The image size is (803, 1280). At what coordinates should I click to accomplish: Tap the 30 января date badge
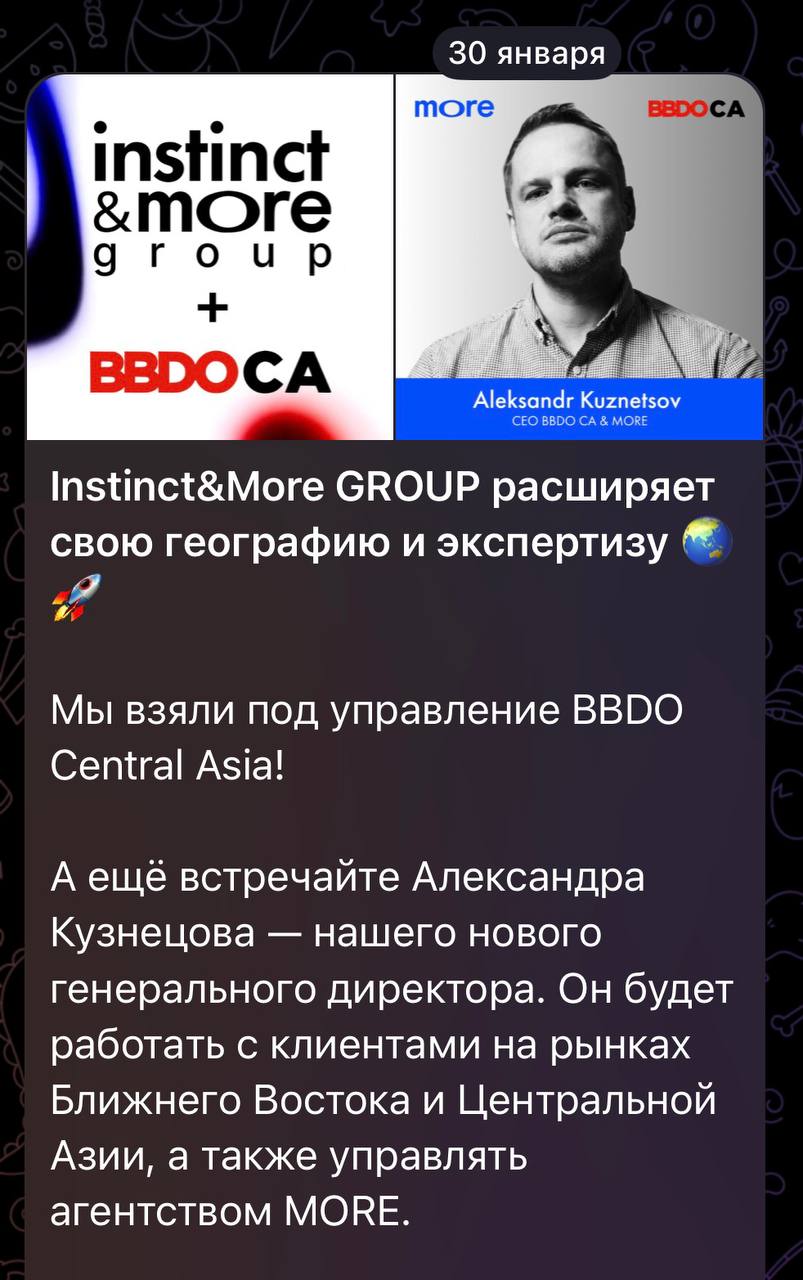527,53
